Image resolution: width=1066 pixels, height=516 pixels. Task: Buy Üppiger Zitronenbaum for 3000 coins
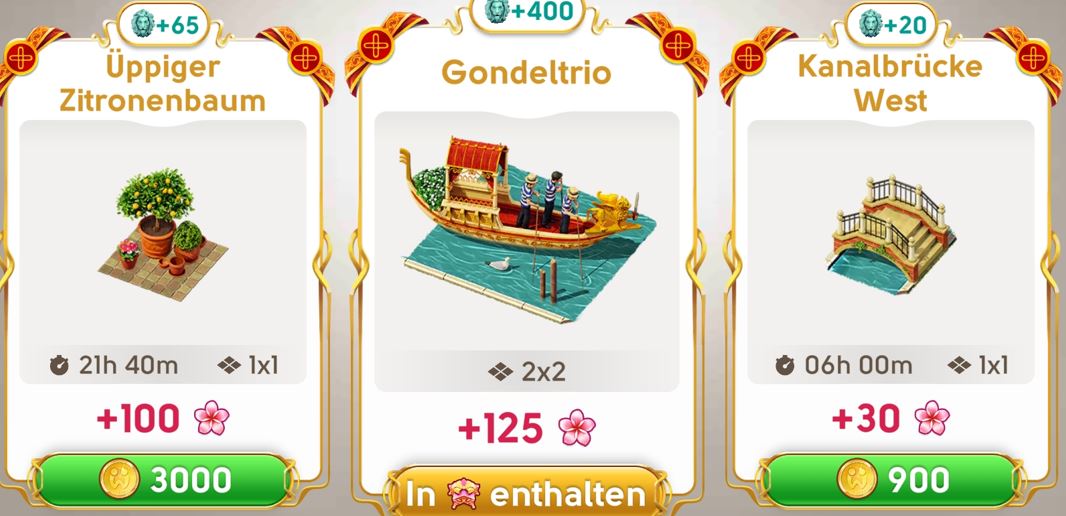point(162,481)
